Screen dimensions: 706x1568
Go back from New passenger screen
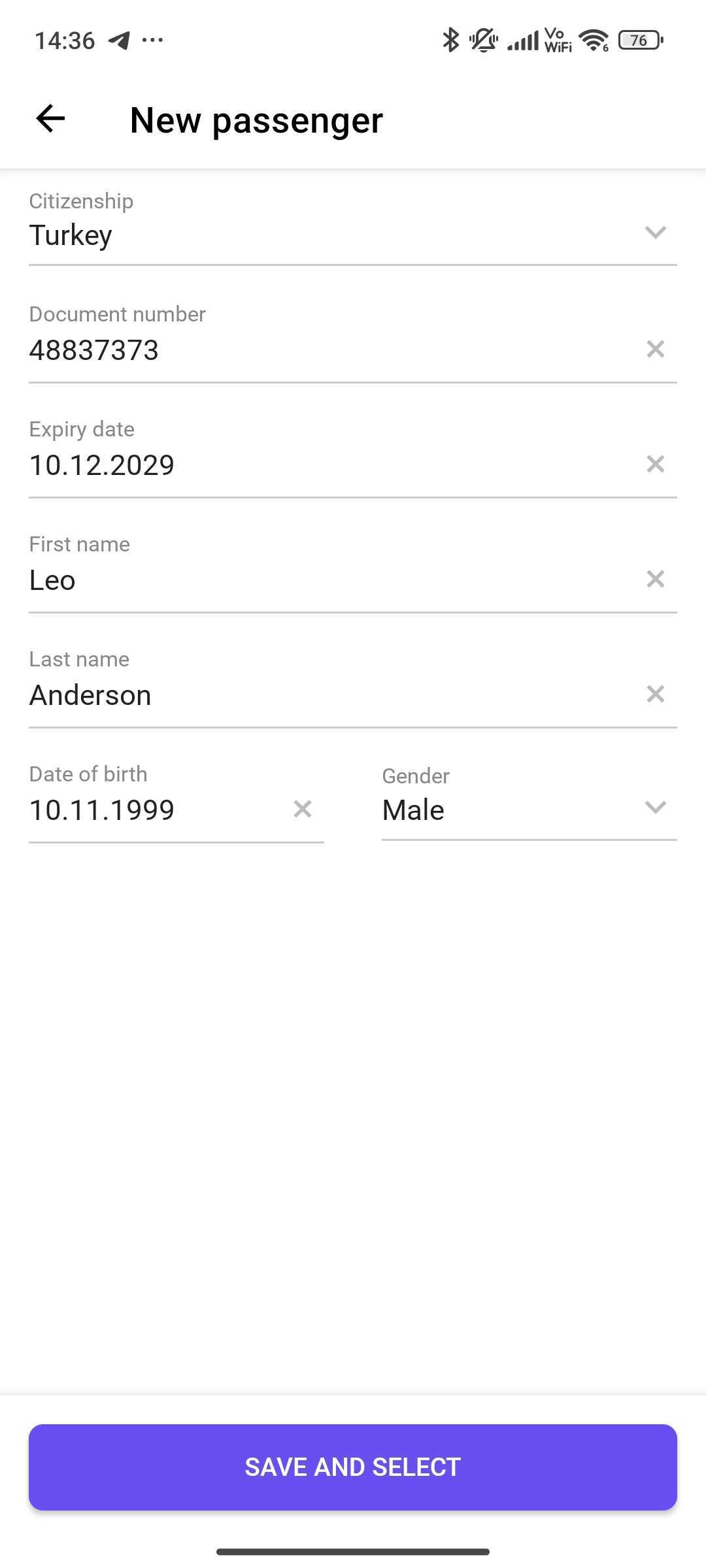[50, 119]
